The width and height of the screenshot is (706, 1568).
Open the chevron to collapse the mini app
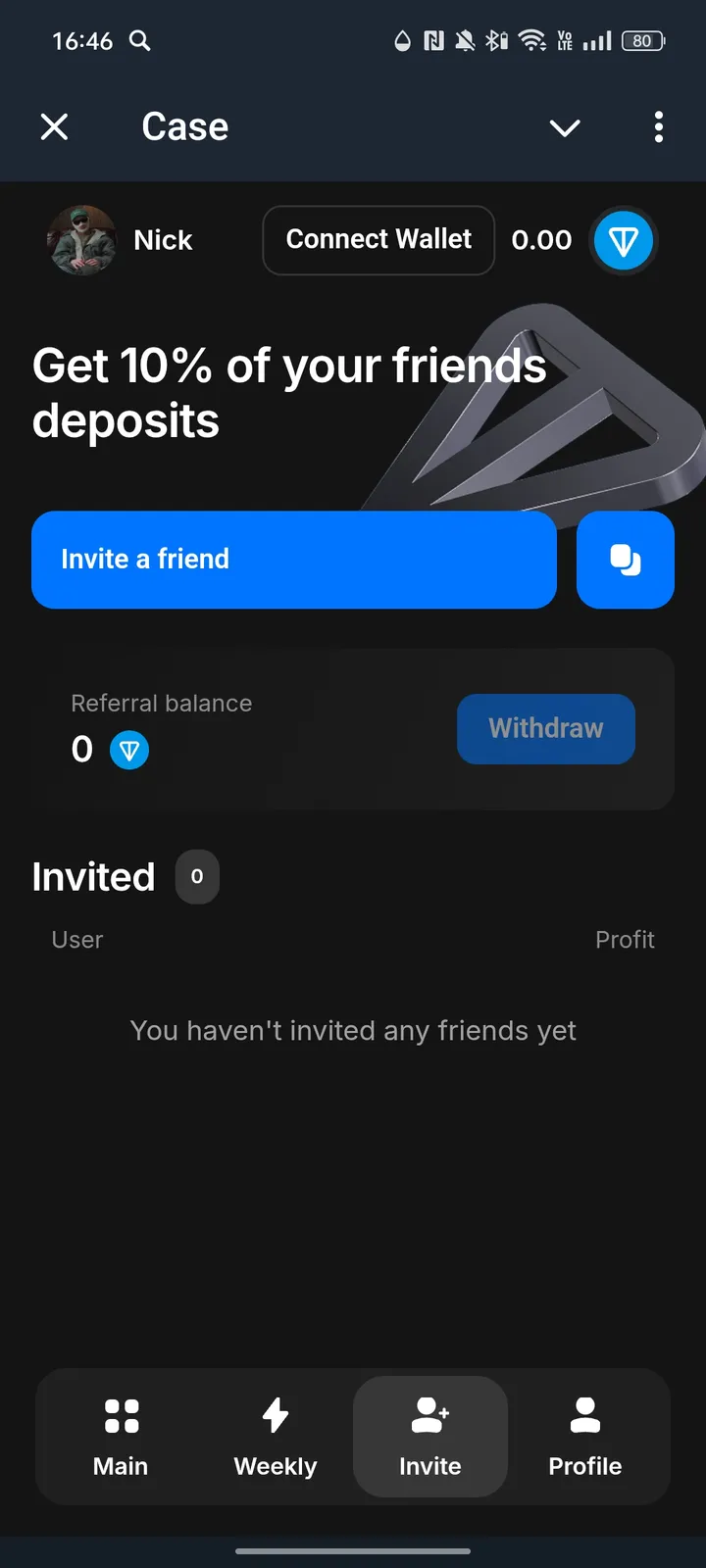click(x=565, y=127)
